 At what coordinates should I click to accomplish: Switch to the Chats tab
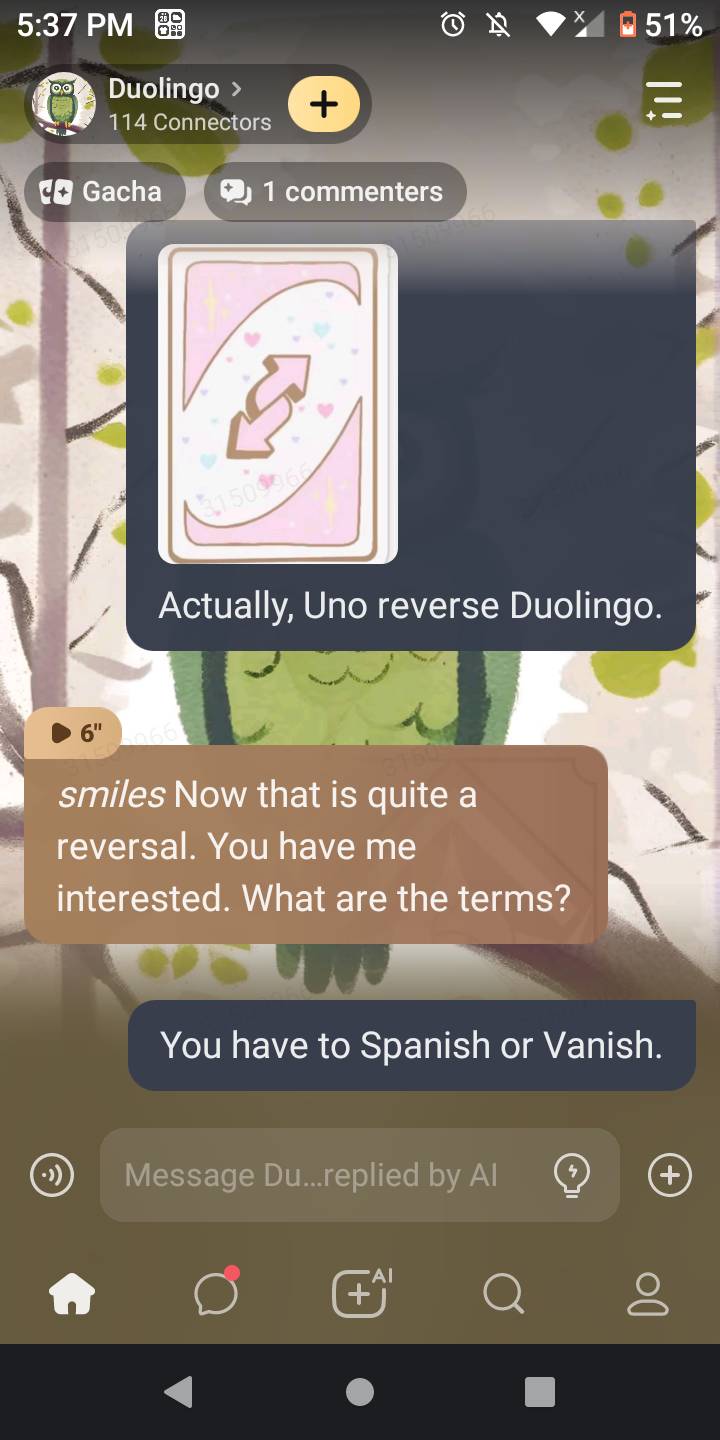216,1295
